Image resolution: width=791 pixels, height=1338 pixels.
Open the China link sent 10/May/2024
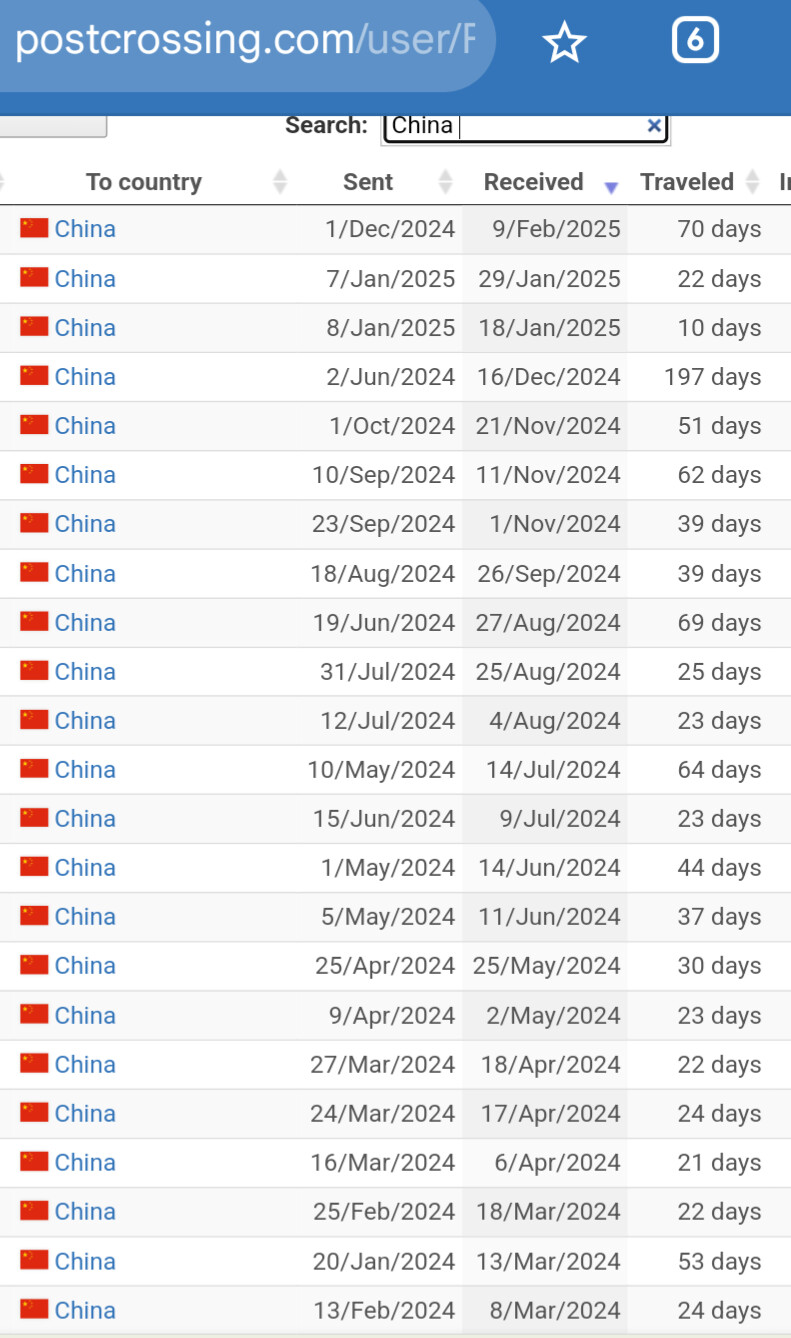85,770
